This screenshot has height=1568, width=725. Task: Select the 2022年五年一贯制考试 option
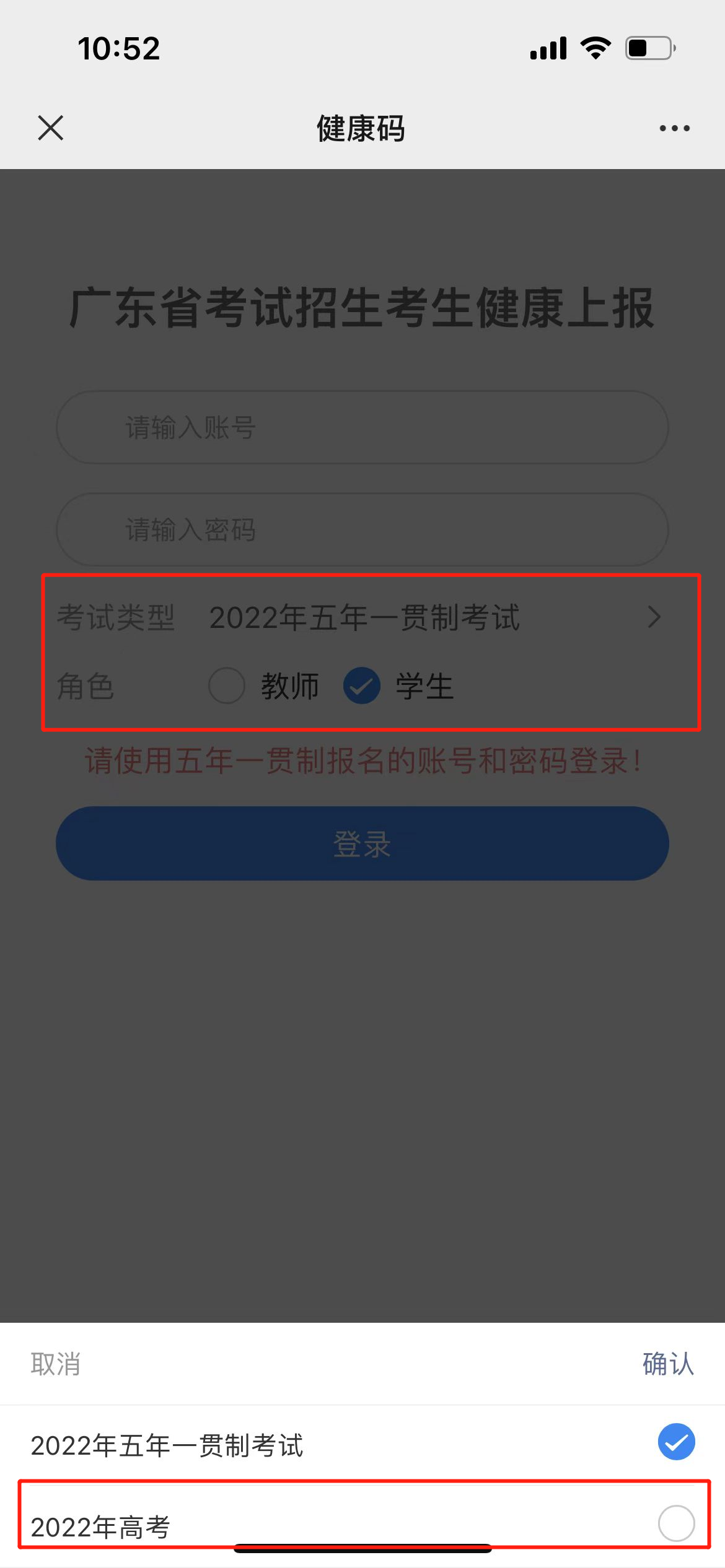362,1444
